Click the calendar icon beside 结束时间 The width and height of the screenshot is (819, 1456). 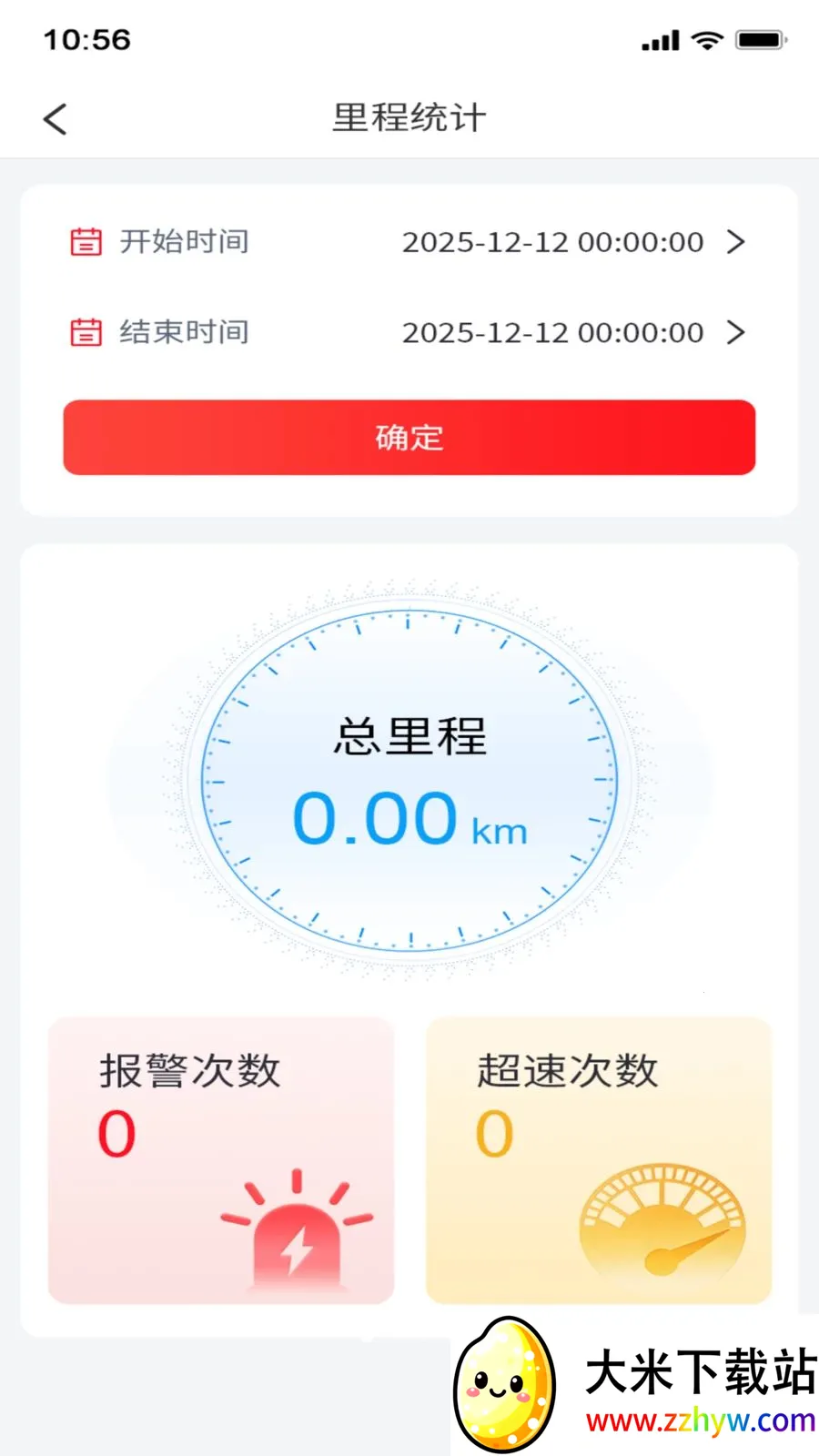pyautogui.click(x=86, y=333)
